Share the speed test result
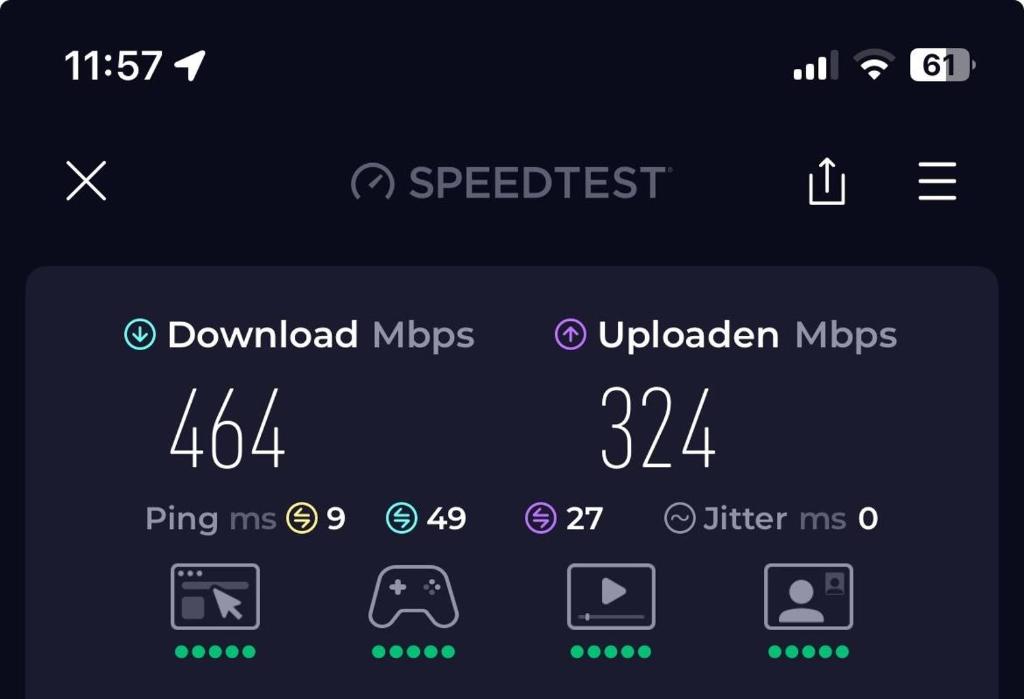This screenshot has width=1024, height=699. [827, 184]
